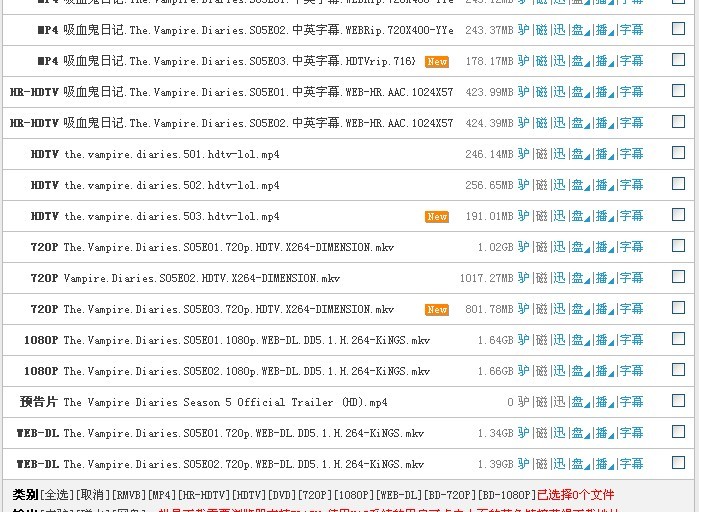Open S05E02 1080p WEB-DL KiNGS file link
The image size is (701, 512).
click(x=246, y=371)
